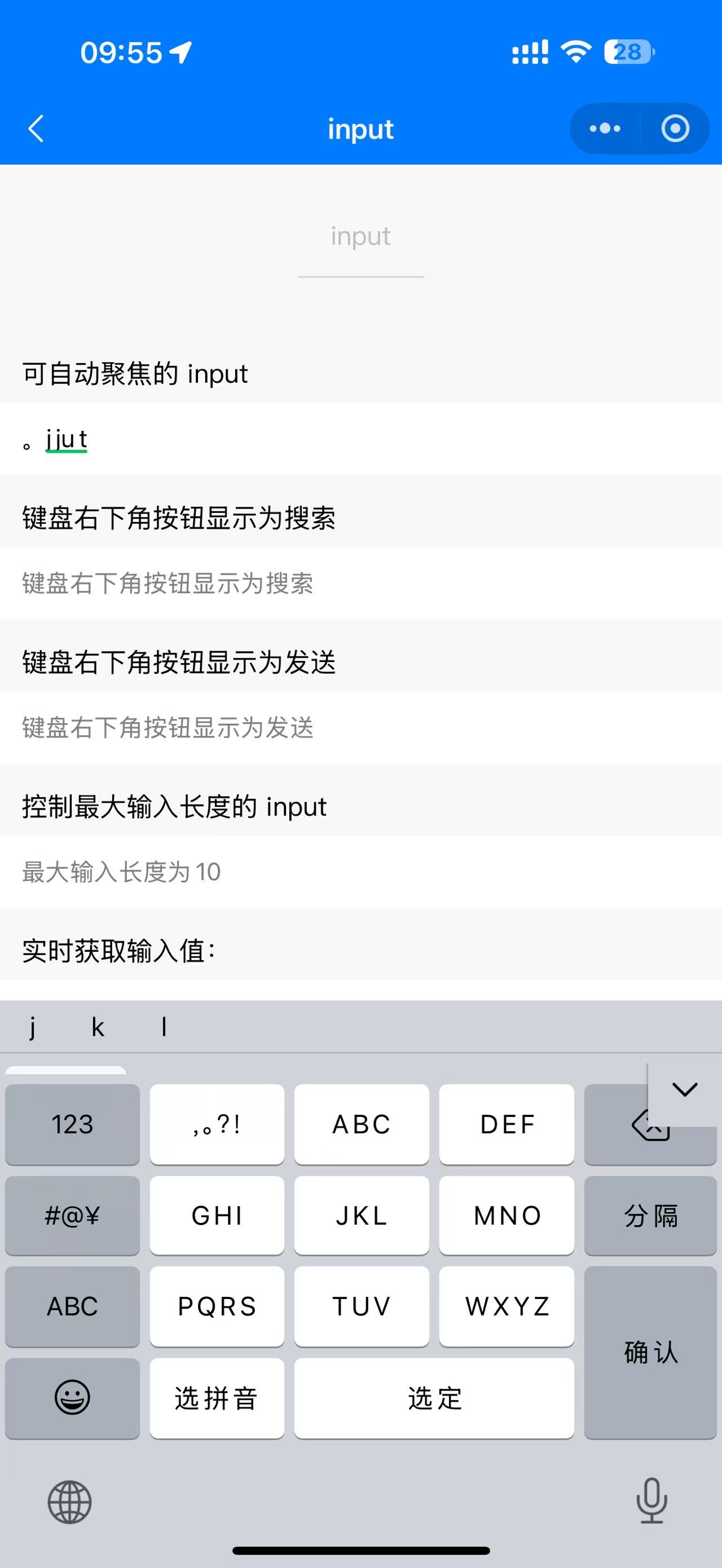This screenshot has height=1568, width=722.
Task: Tap the 选拼音 key
Action: click(x=217, y=1398)
